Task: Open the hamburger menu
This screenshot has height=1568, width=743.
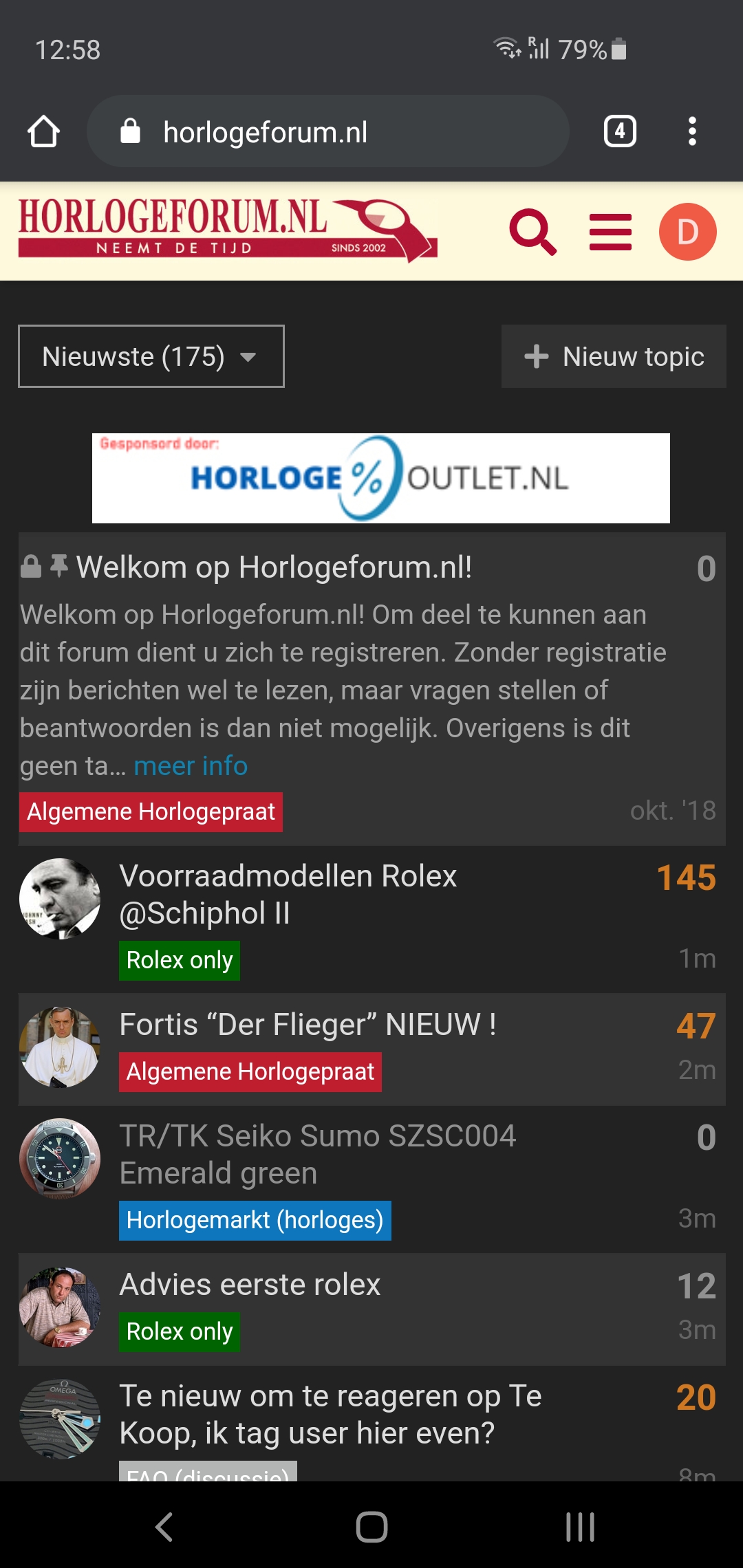Action: click(610, 232)
